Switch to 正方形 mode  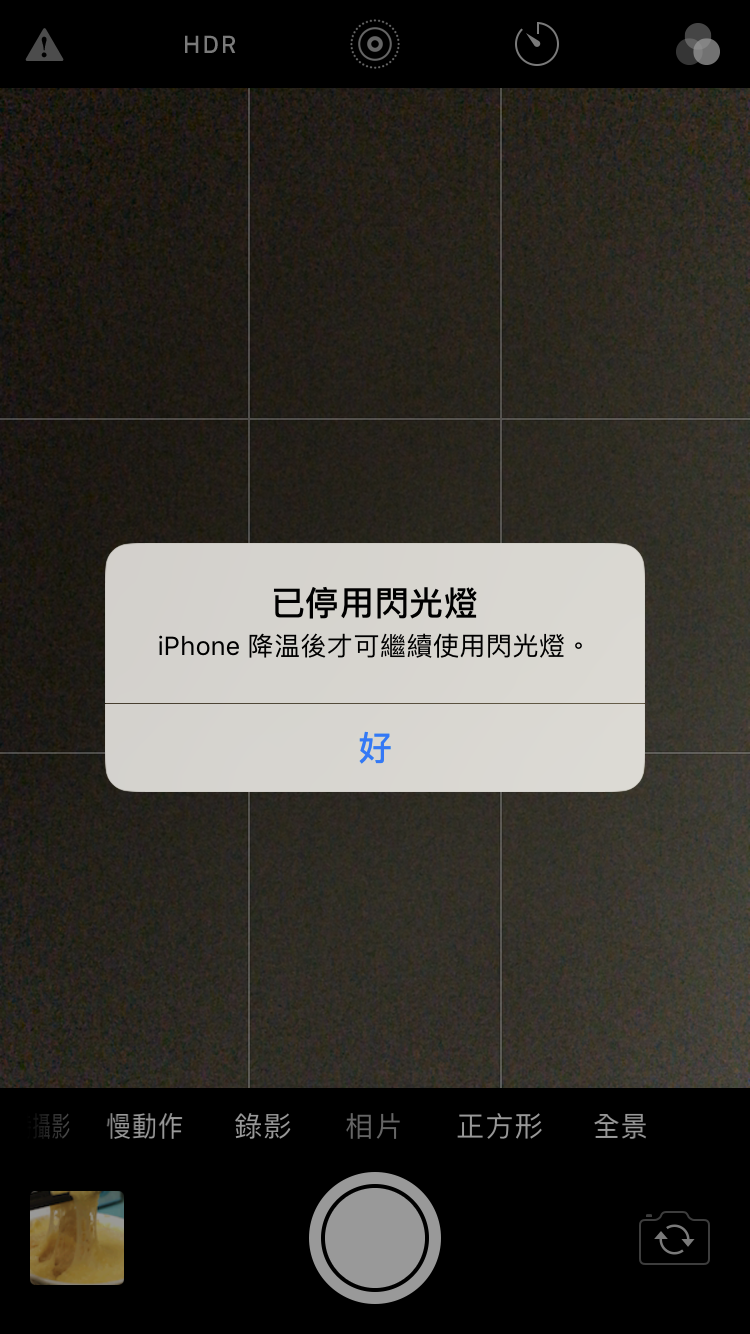tap(500, 1127)
